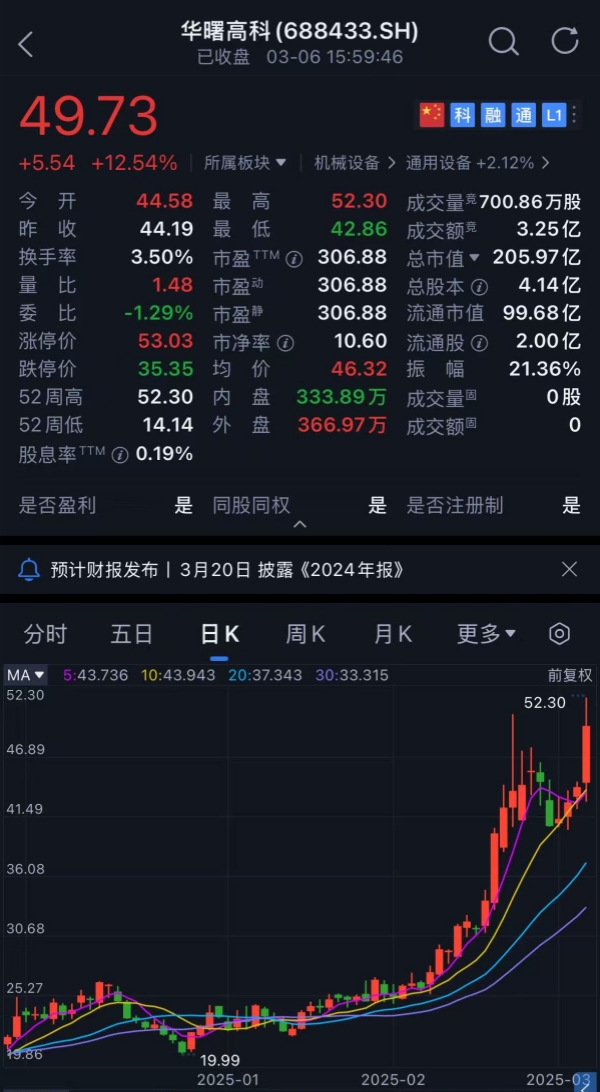Switch to the 五日 chart tab
This screenshot has width=600, height=1092.
pos(132,634)
